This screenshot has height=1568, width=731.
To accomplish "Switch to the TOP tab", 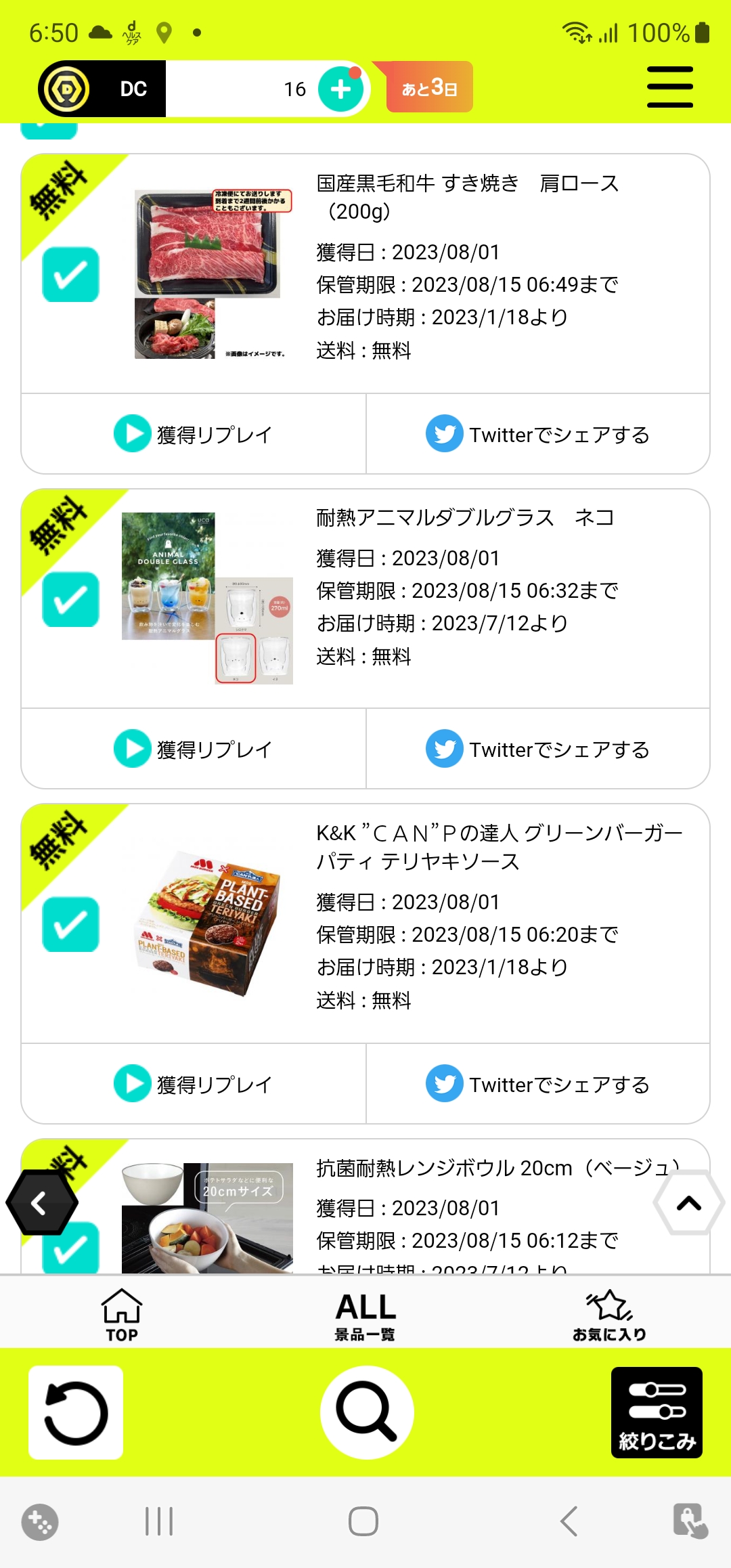I will (122, 1314).
